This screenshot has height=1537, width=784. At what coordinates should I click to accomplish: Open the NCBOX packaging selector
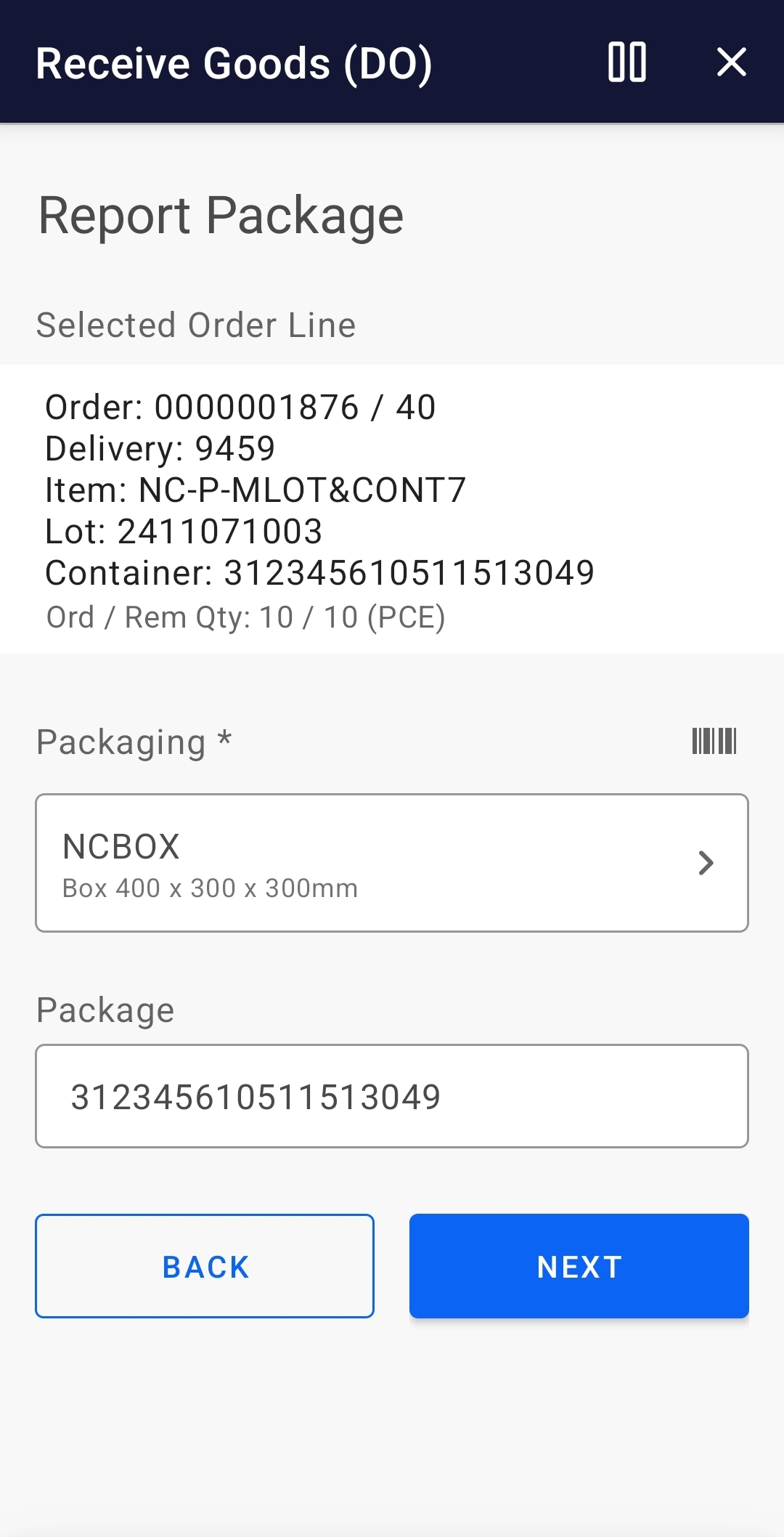click(392, 862)
